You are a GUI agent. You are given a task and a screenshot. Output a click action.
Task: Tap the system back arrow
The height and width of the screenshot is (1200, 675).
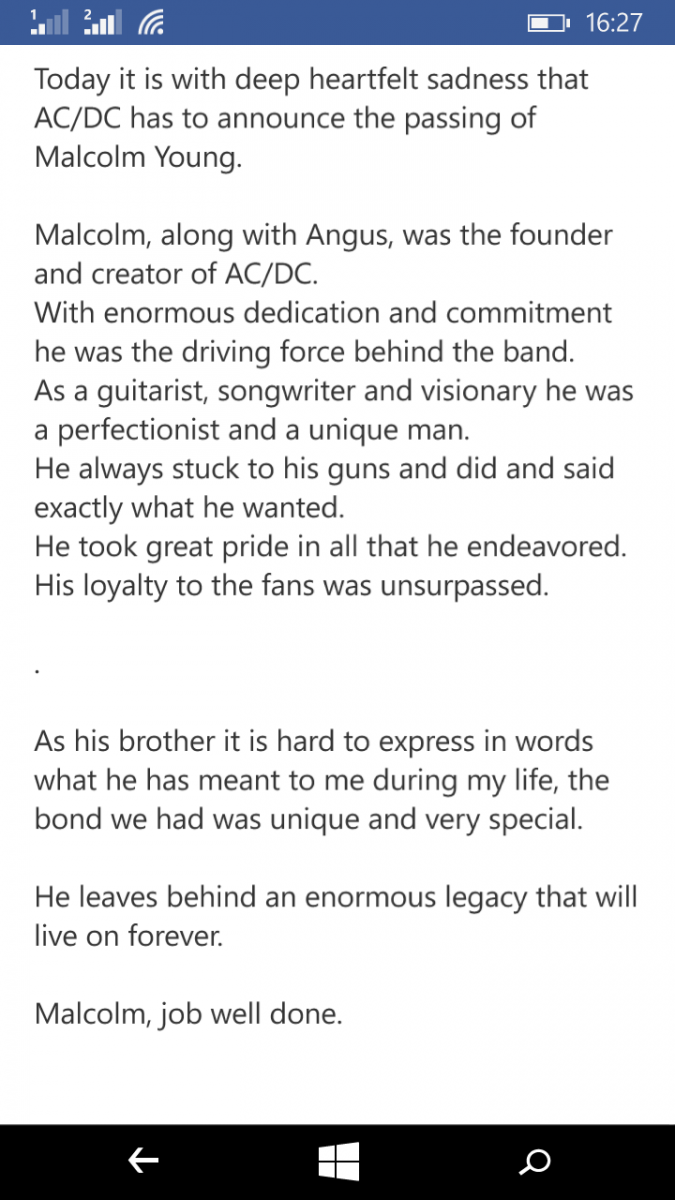tap(144, 1160)
